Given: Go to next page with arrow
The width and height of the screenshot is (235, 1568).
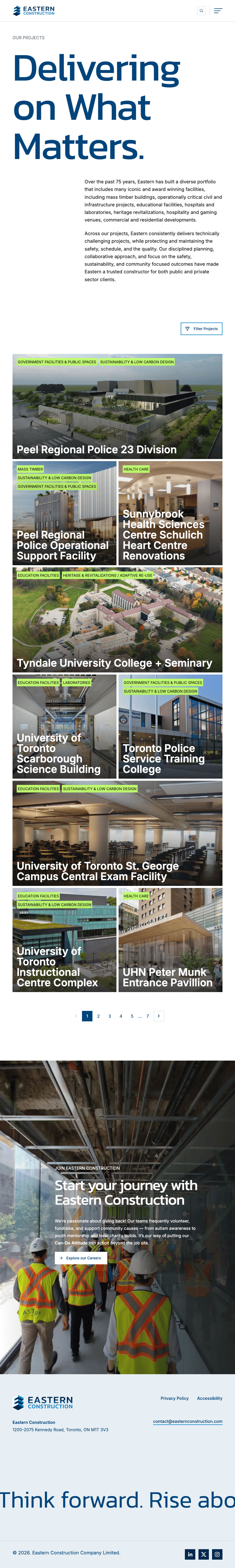Looking at the screenshot, I should [x=159, y=1016].
